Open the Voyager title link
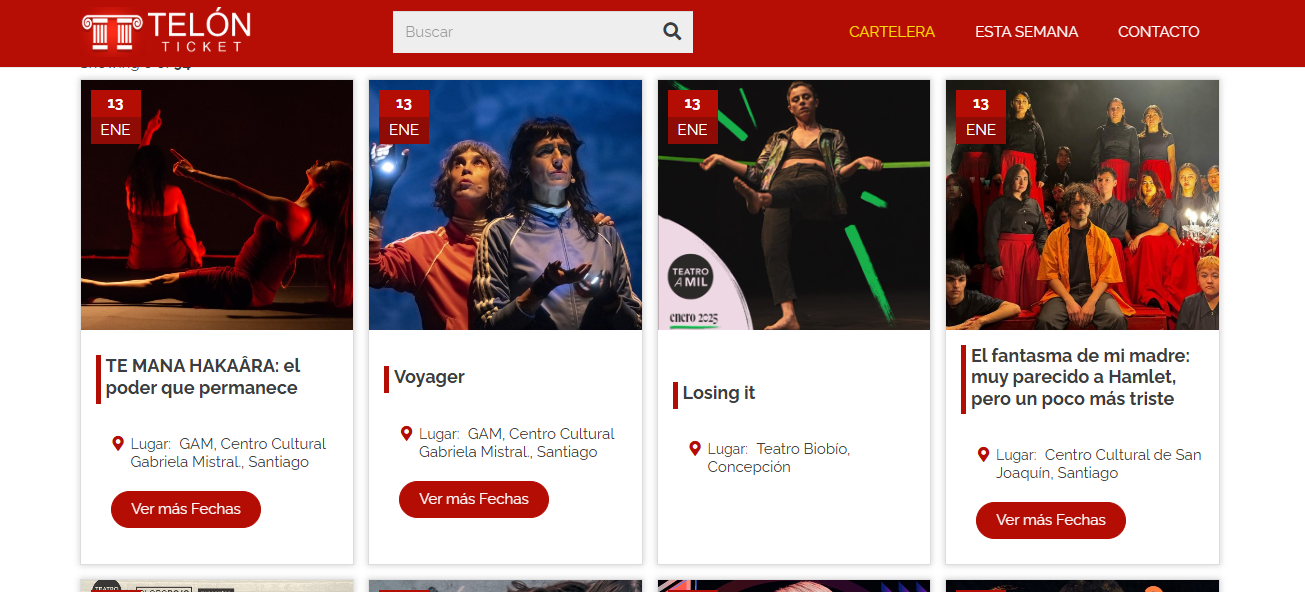The width and height of the screenshot is (1305, 592). coord(429,377)
